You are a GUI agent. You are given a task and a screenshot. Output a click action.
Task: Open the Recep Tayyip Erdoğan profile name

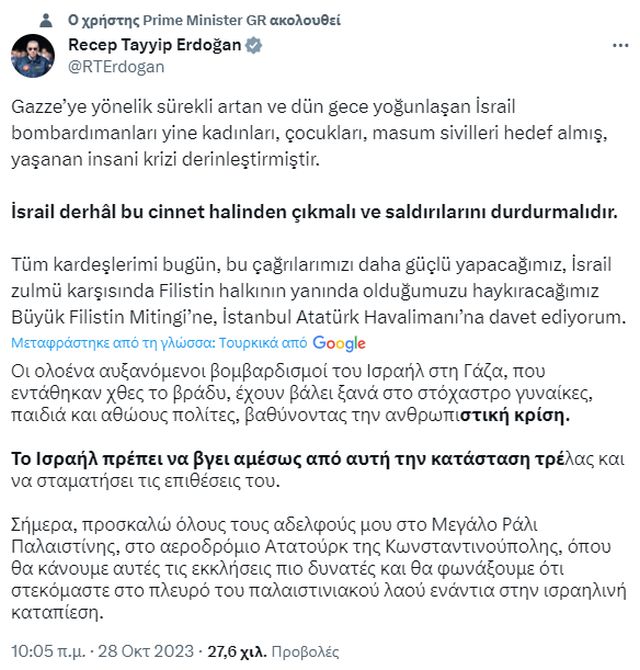pos(155,45)
